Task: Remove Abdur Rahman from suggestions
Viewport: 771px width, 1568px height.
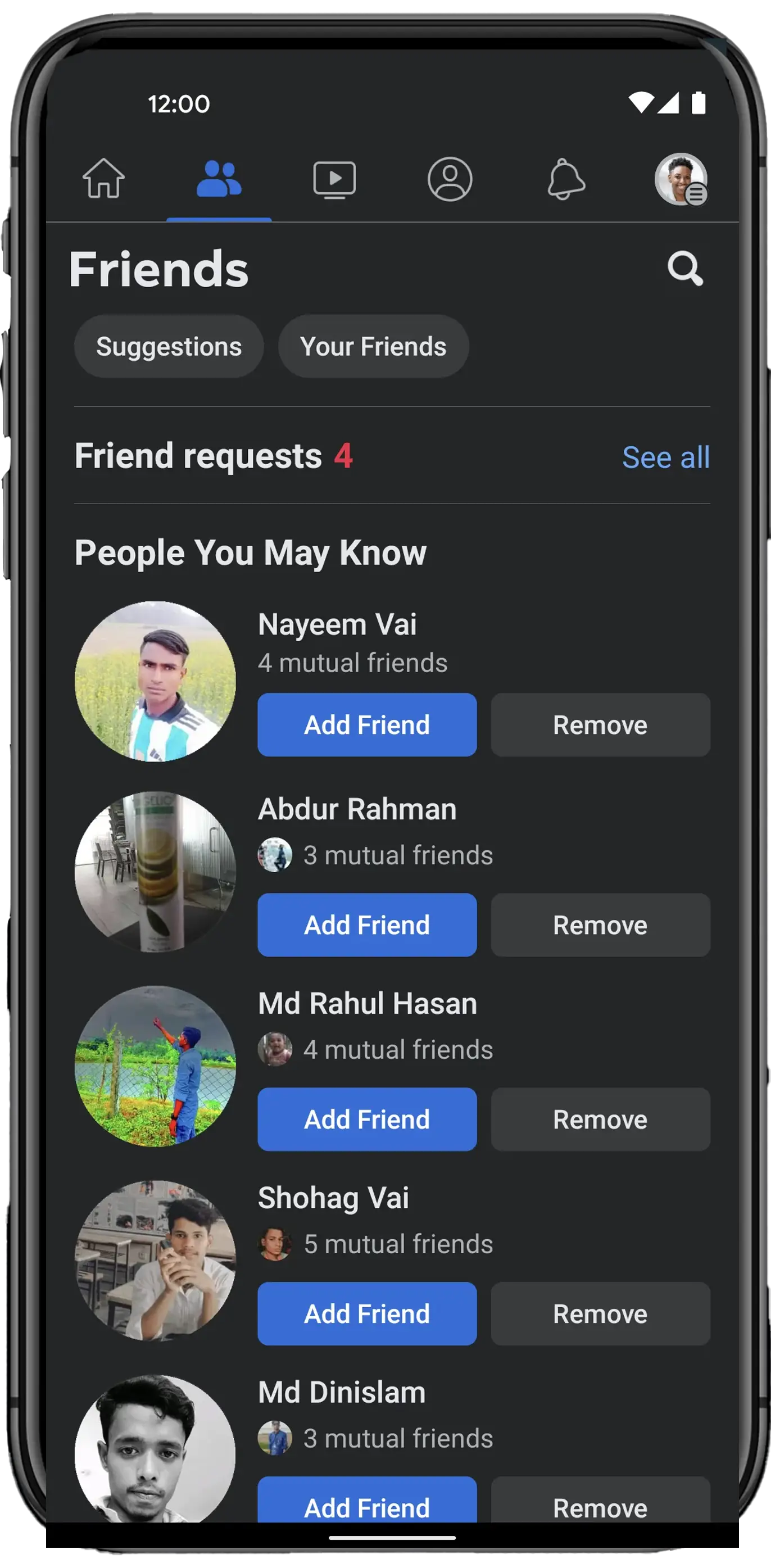Action: [600, 925]
